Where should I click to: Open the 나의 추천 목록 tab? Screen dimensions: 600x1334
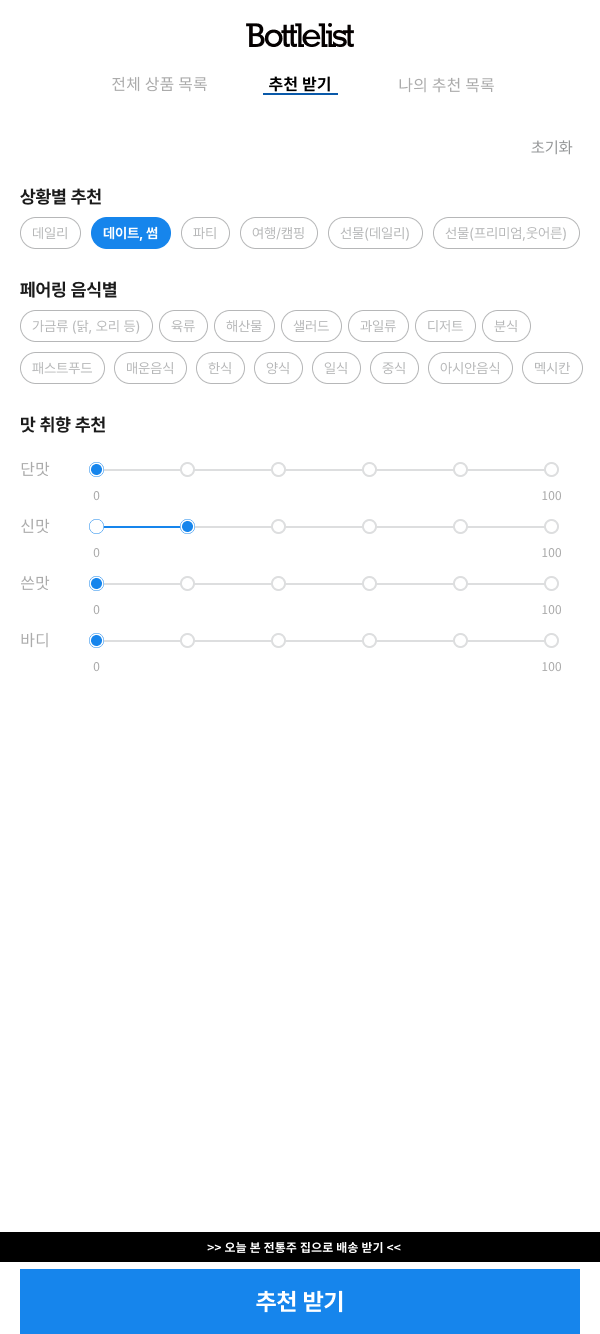point(446,85)
